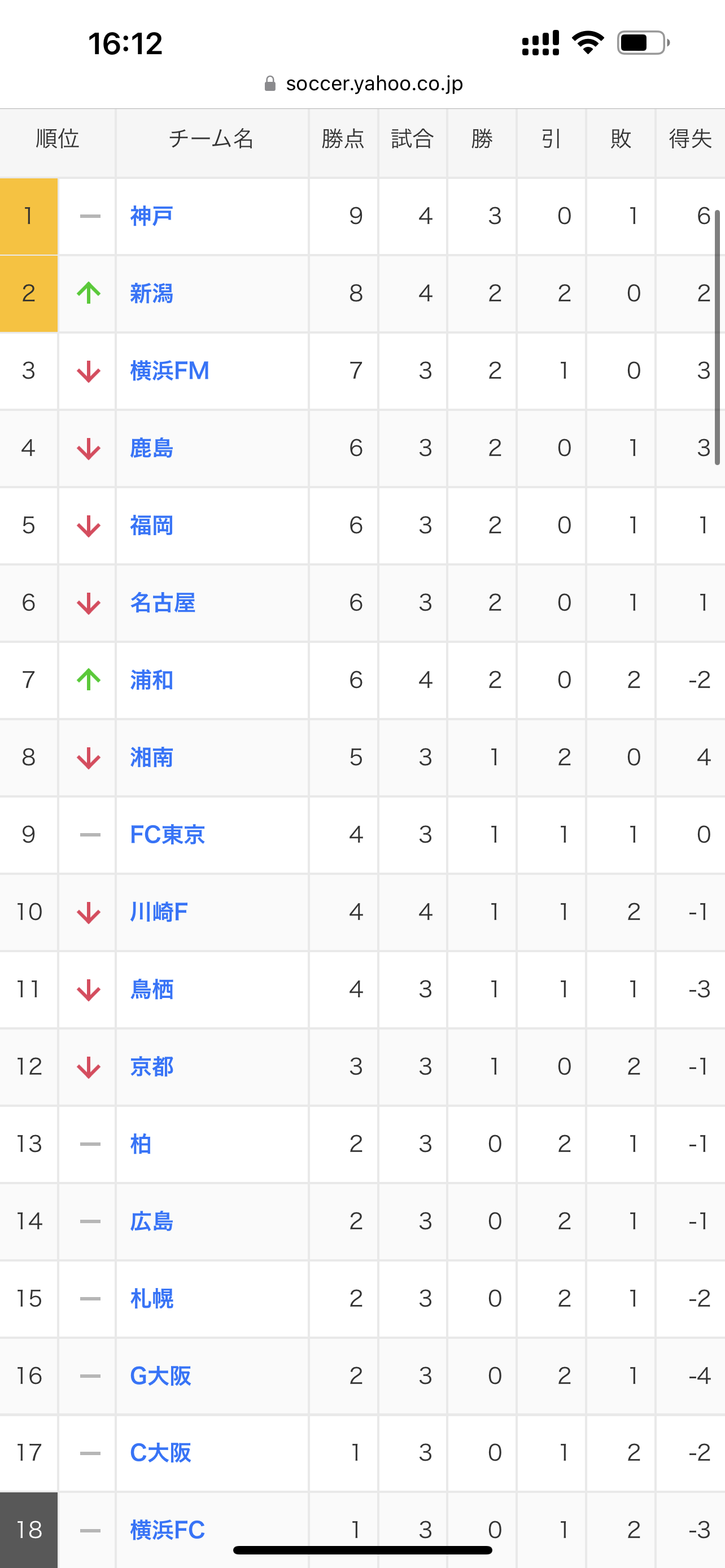This screenshot has width=725, height=1568.
Task: Tap the 湘南 team link
Action: [x=151, y=757]
